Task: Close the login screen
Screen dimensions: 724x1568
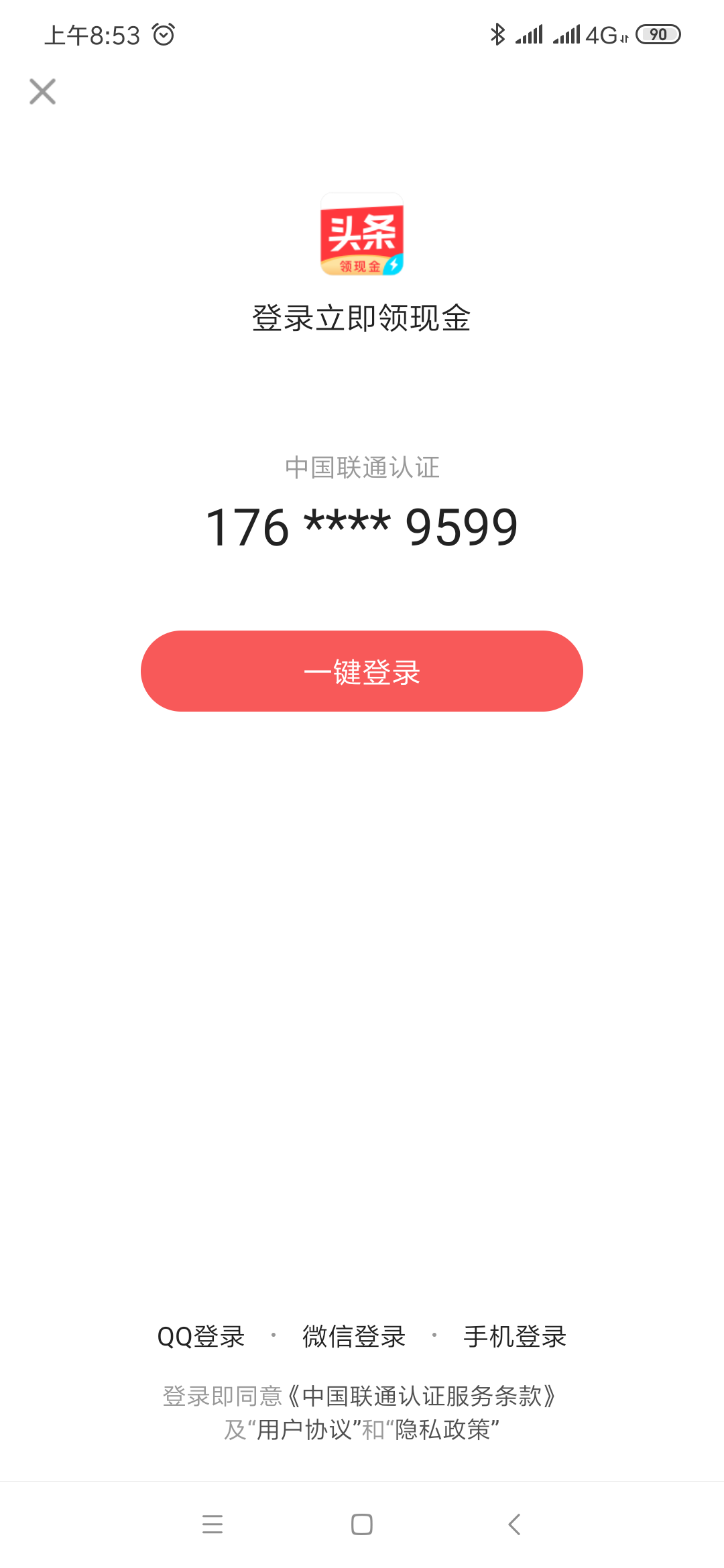Action: [x=42, y=92]
